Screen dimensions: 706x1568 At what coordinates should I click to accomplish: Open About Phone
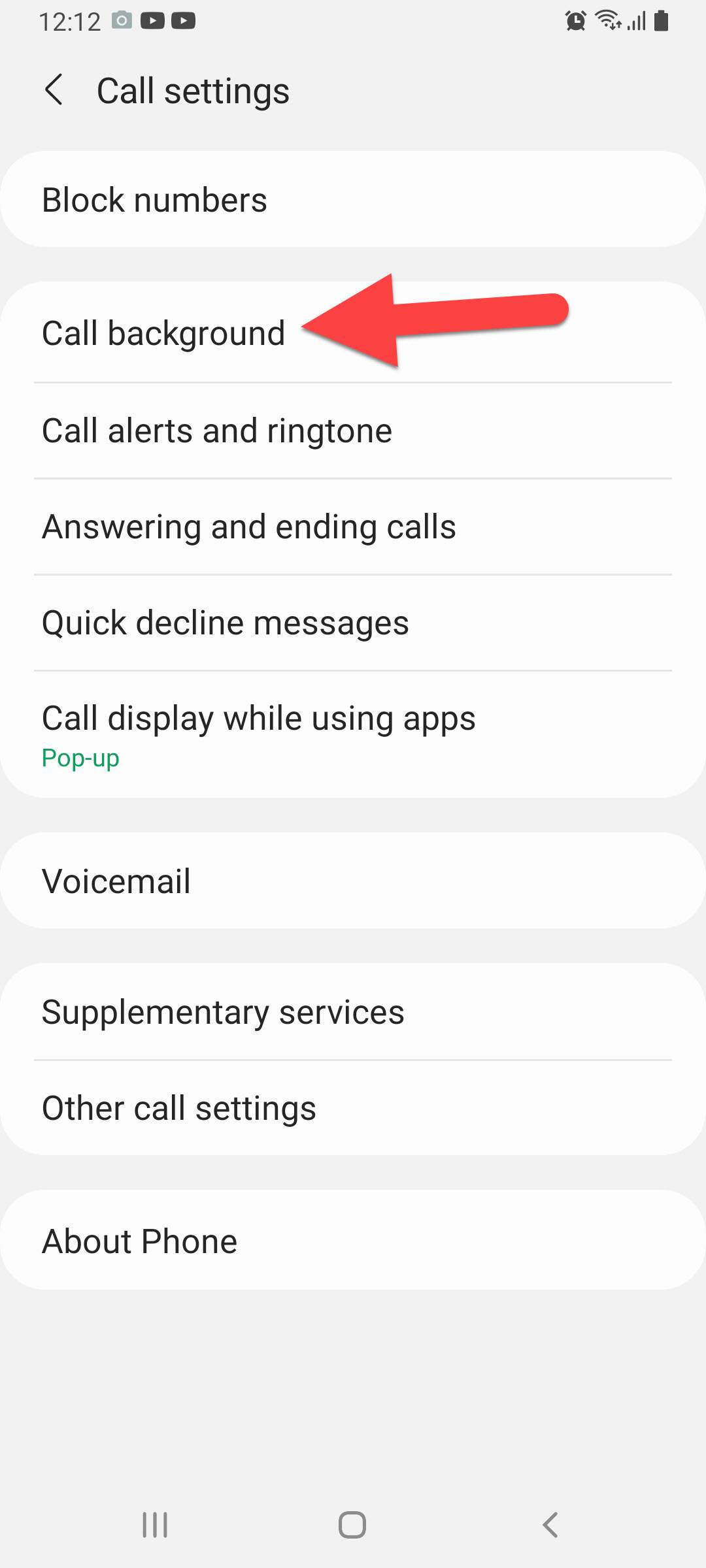(139, 1241)
